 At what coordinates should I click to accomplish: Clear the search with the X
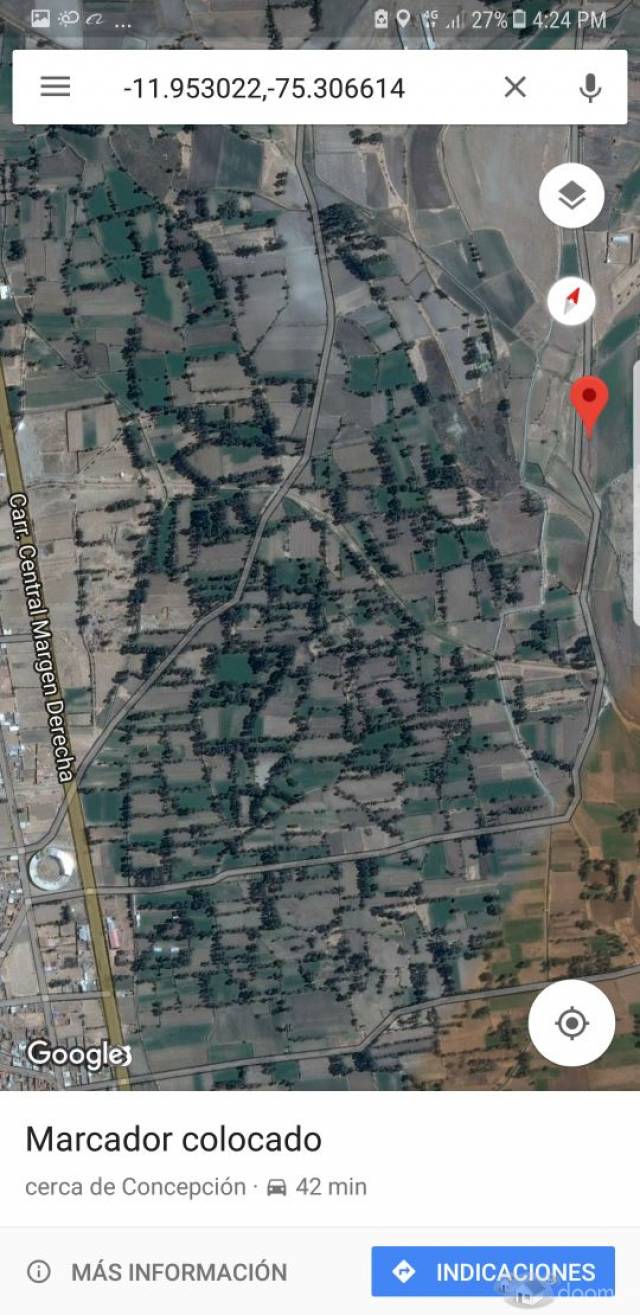[515, 87]
